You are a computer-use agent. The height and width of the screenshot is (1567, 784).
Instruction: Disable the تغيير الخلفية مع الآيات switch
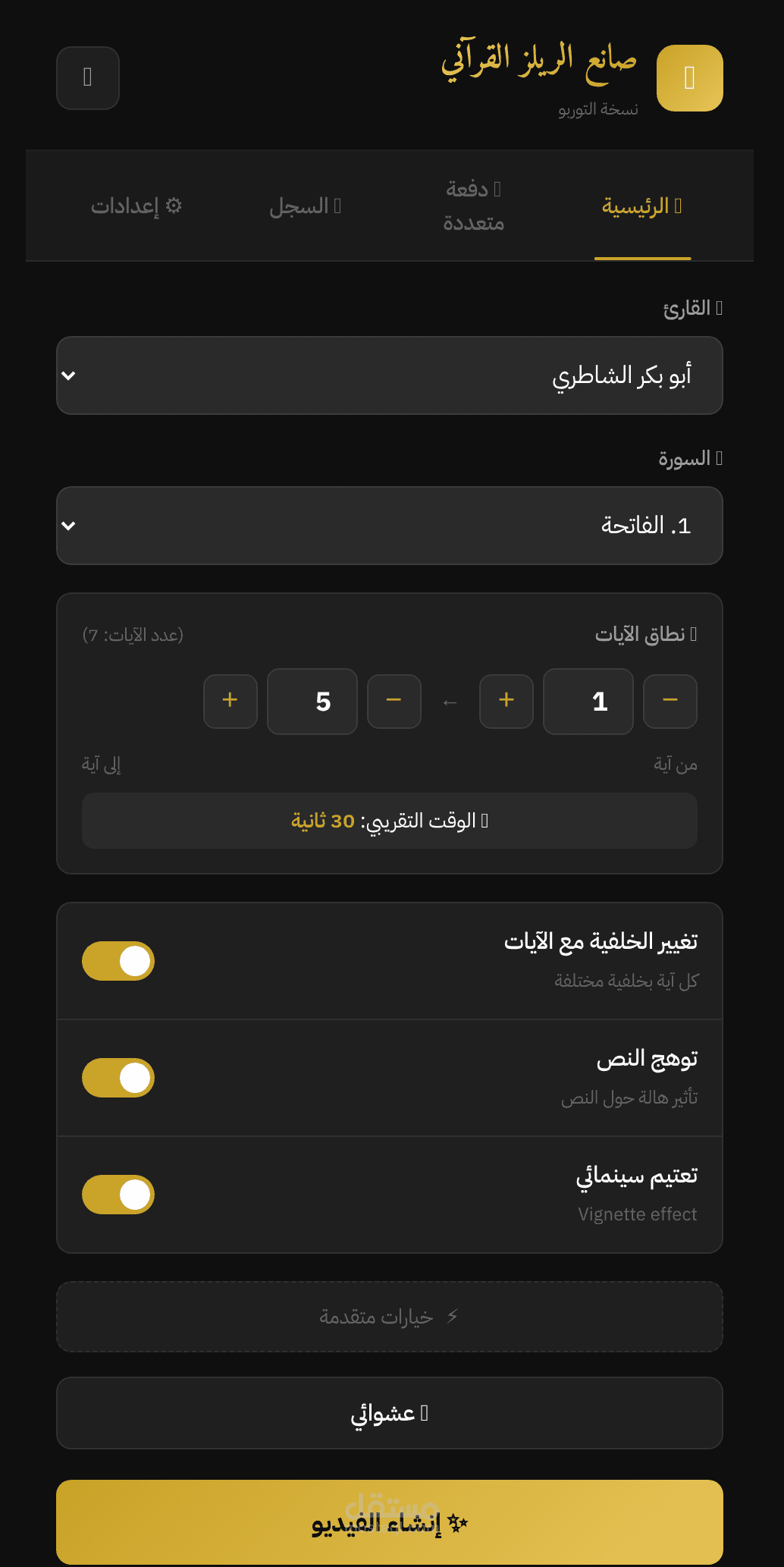click(118, 960)
